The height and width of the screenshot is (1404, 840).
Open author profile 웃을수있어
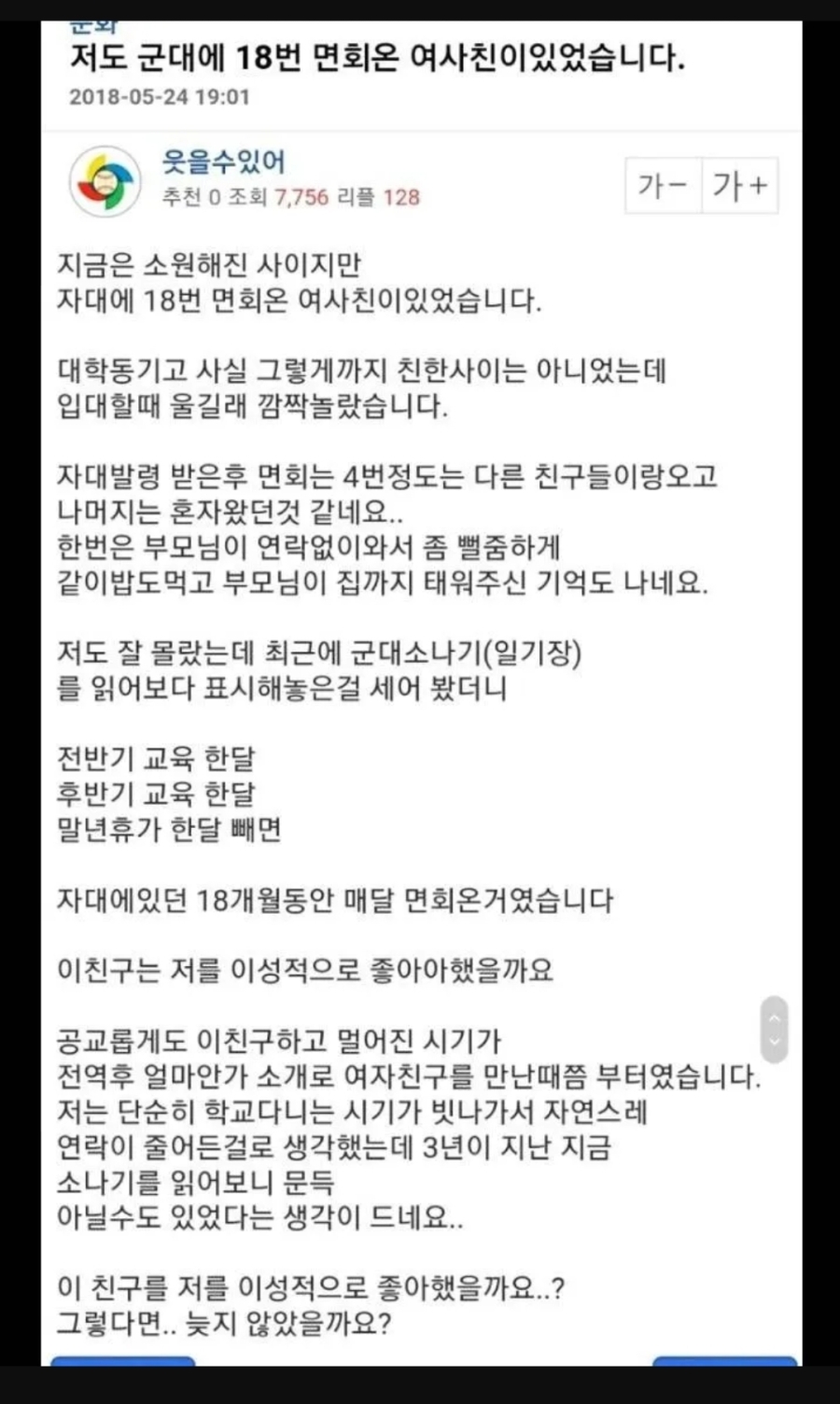224,161
